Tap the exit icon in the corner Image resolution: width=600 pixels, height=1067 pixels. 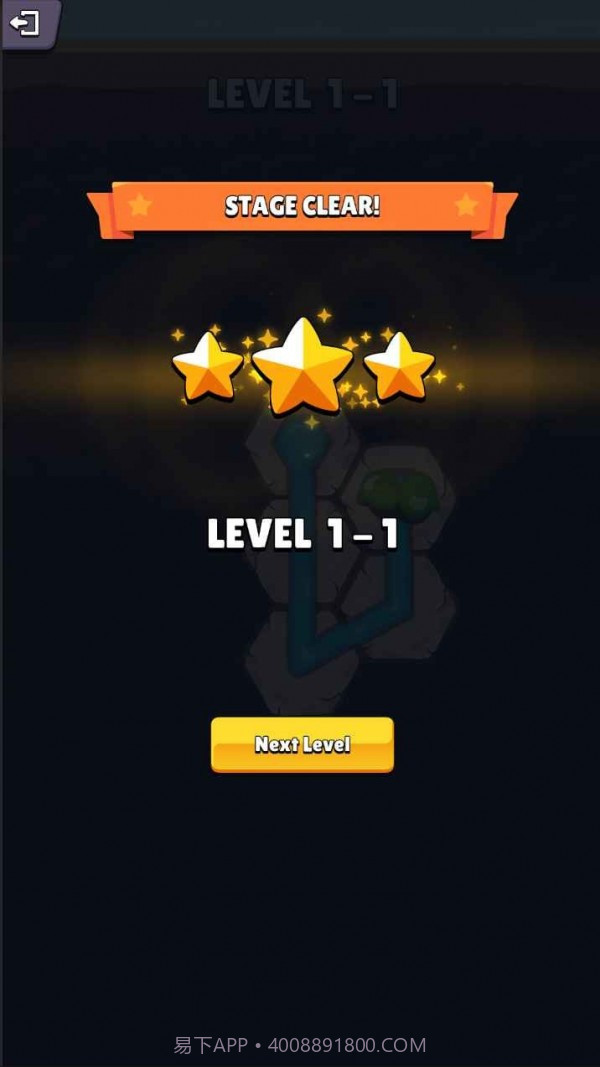tap(26, 22)
